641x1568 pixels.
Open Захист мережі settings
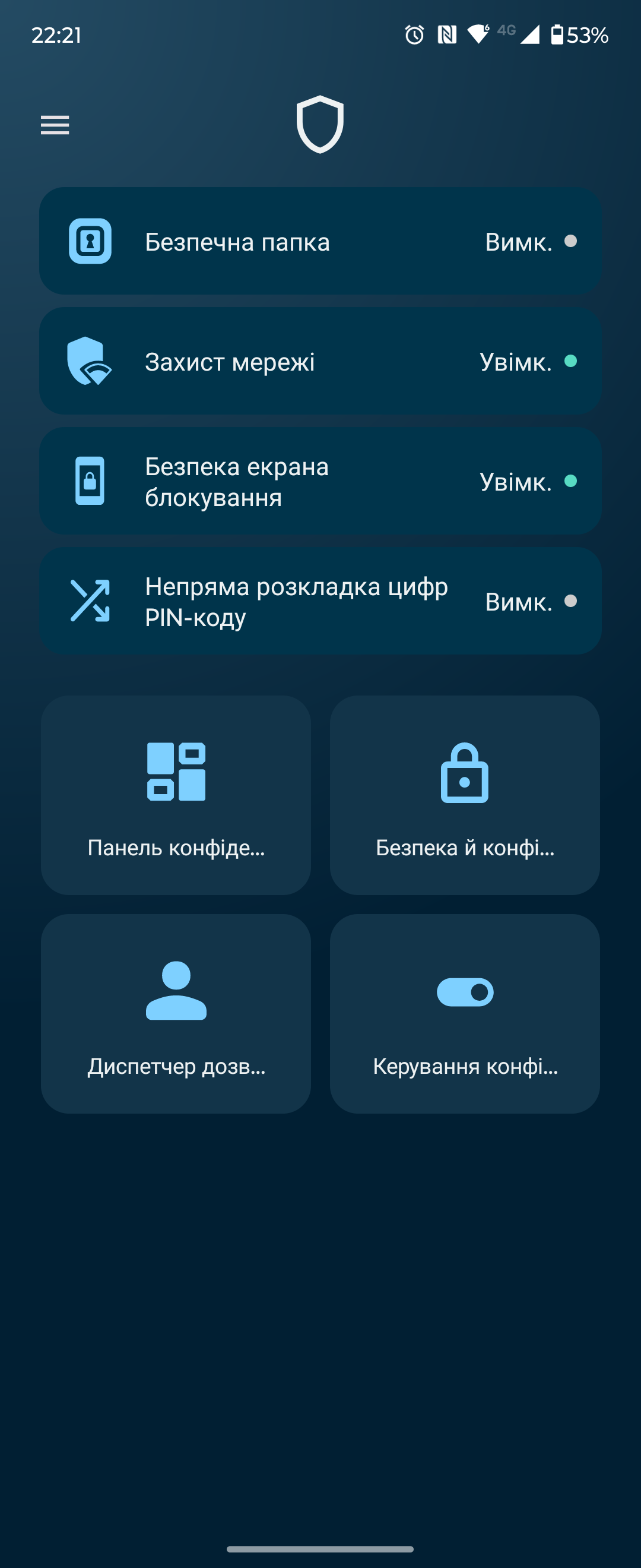(x=320, y=362)
